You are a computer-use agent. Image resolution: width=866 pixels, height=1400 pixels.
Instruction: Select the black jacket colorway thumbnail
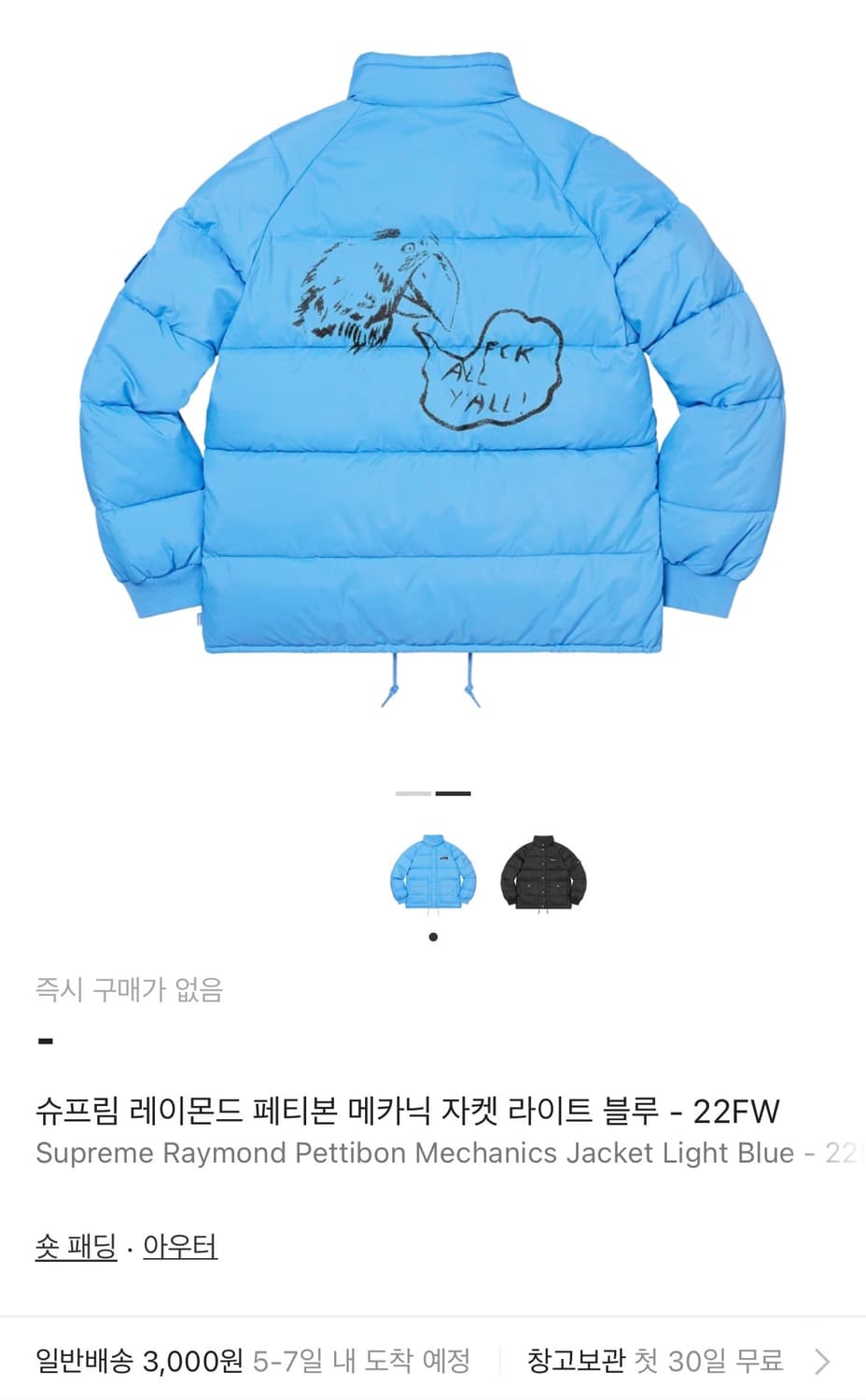pyautogui.click(x=542, y=875)
